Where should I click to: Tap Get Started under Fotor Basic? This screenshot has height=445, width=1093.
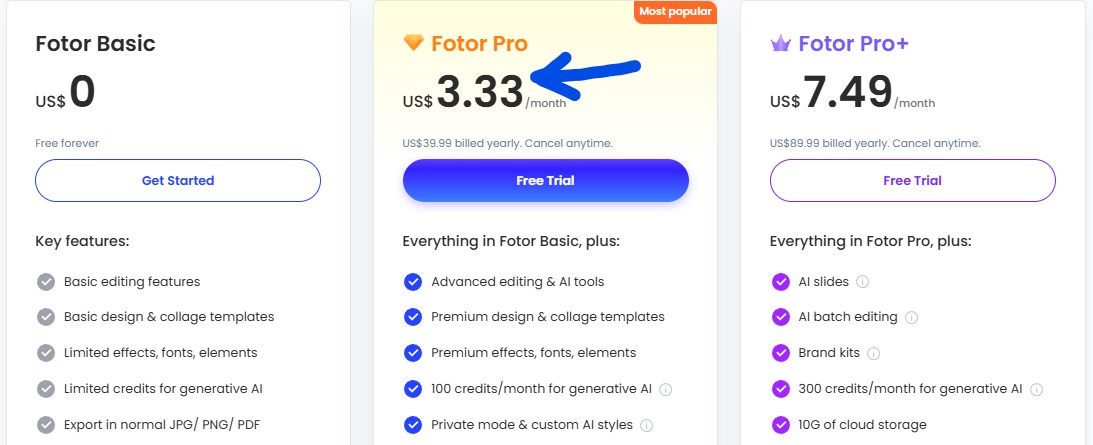click(178, 181)
